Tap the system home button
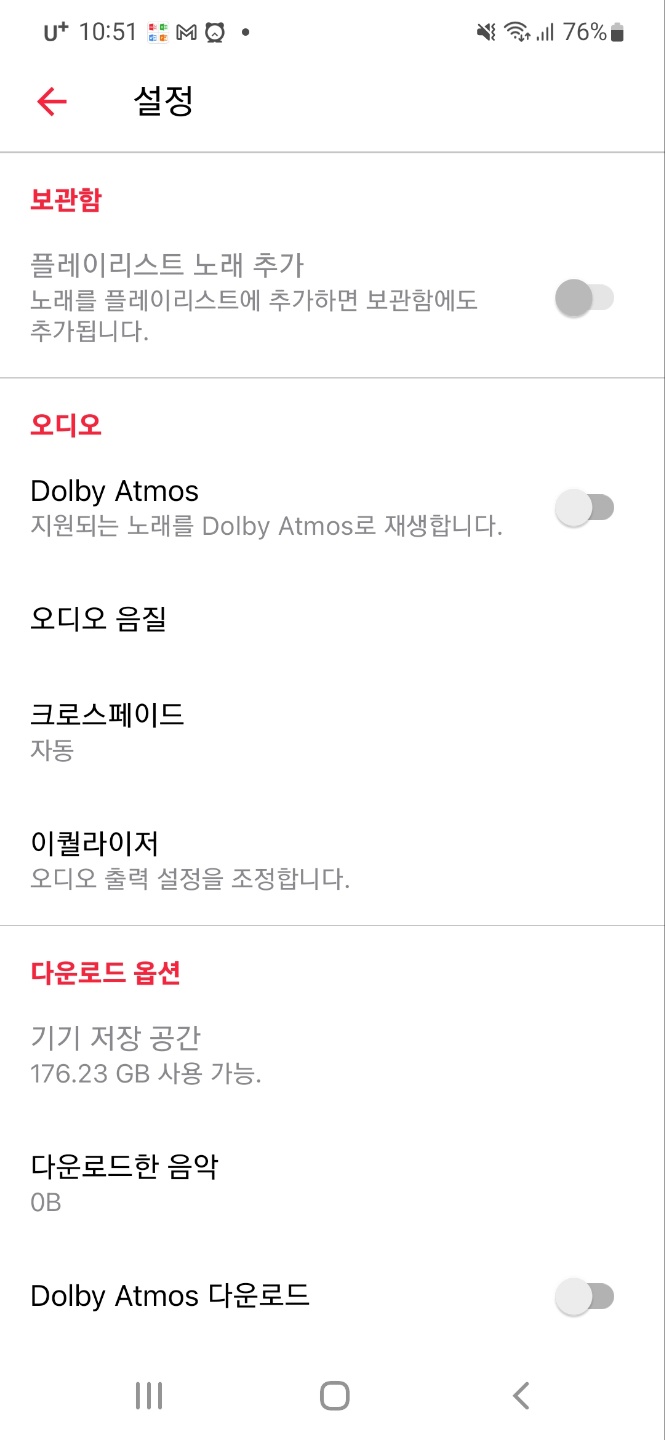The height and width of the screenshot is (1440, 665). point(334,1396)
